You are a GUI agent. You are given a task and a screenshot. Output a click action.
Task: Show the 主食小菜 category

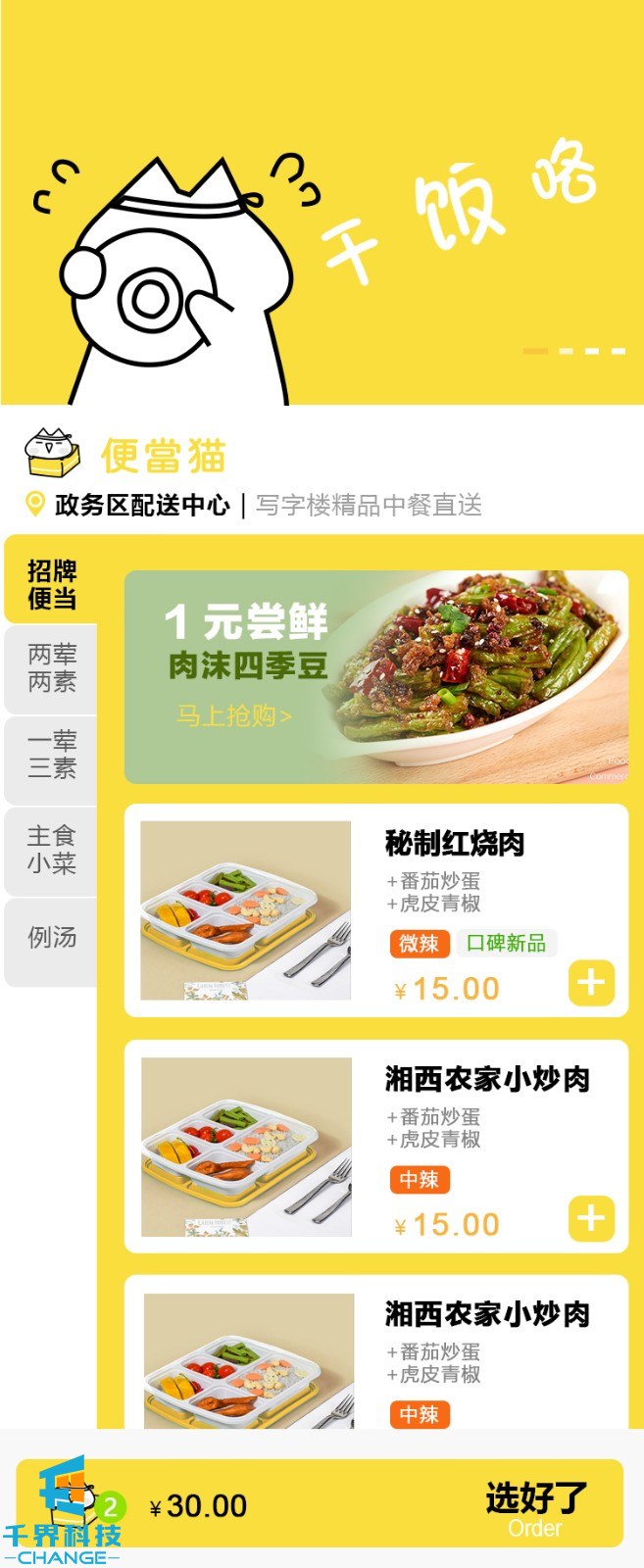point(51,849)
